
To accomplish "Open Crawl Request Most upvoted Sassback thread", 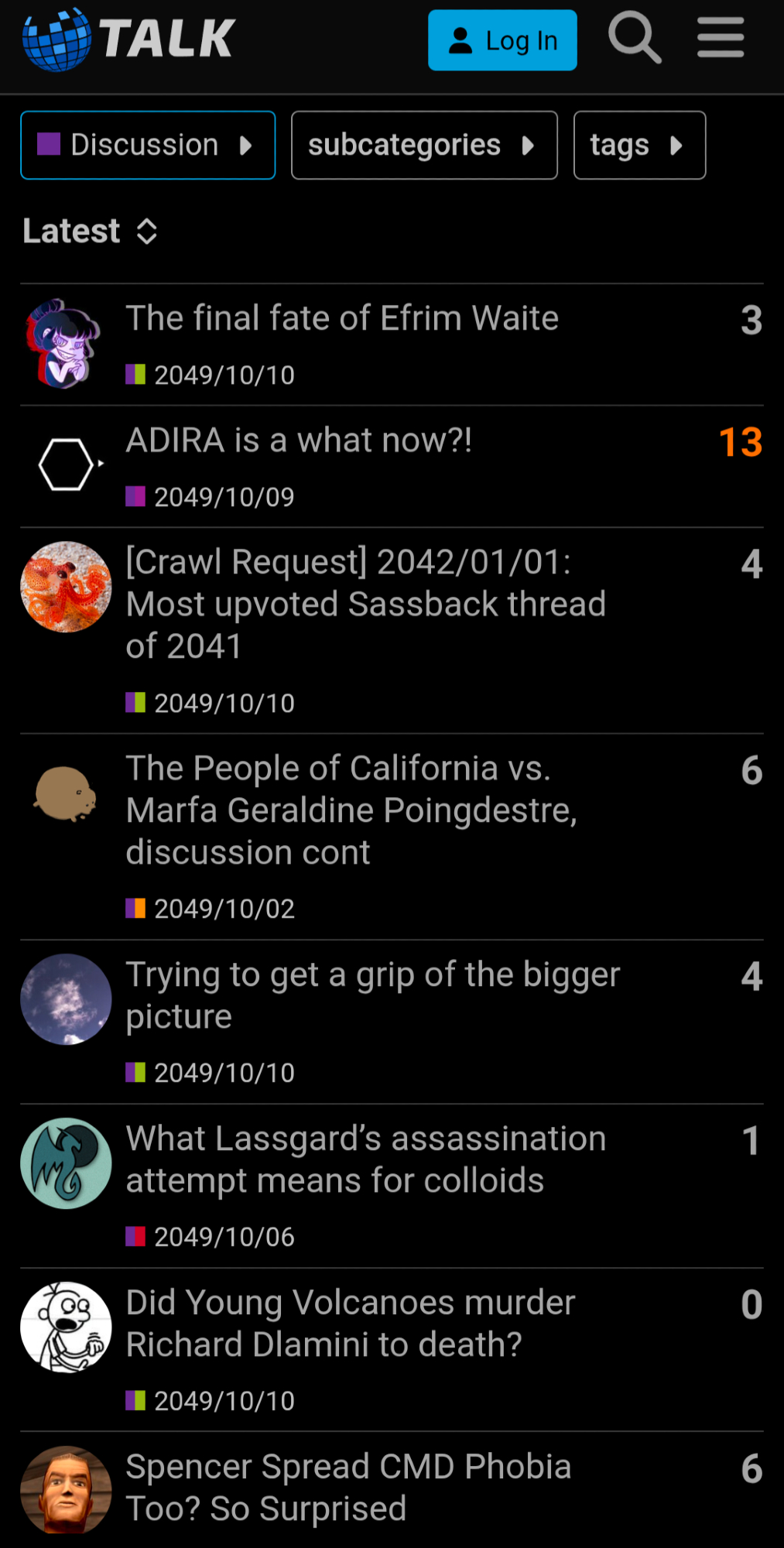I will [365, 604].
